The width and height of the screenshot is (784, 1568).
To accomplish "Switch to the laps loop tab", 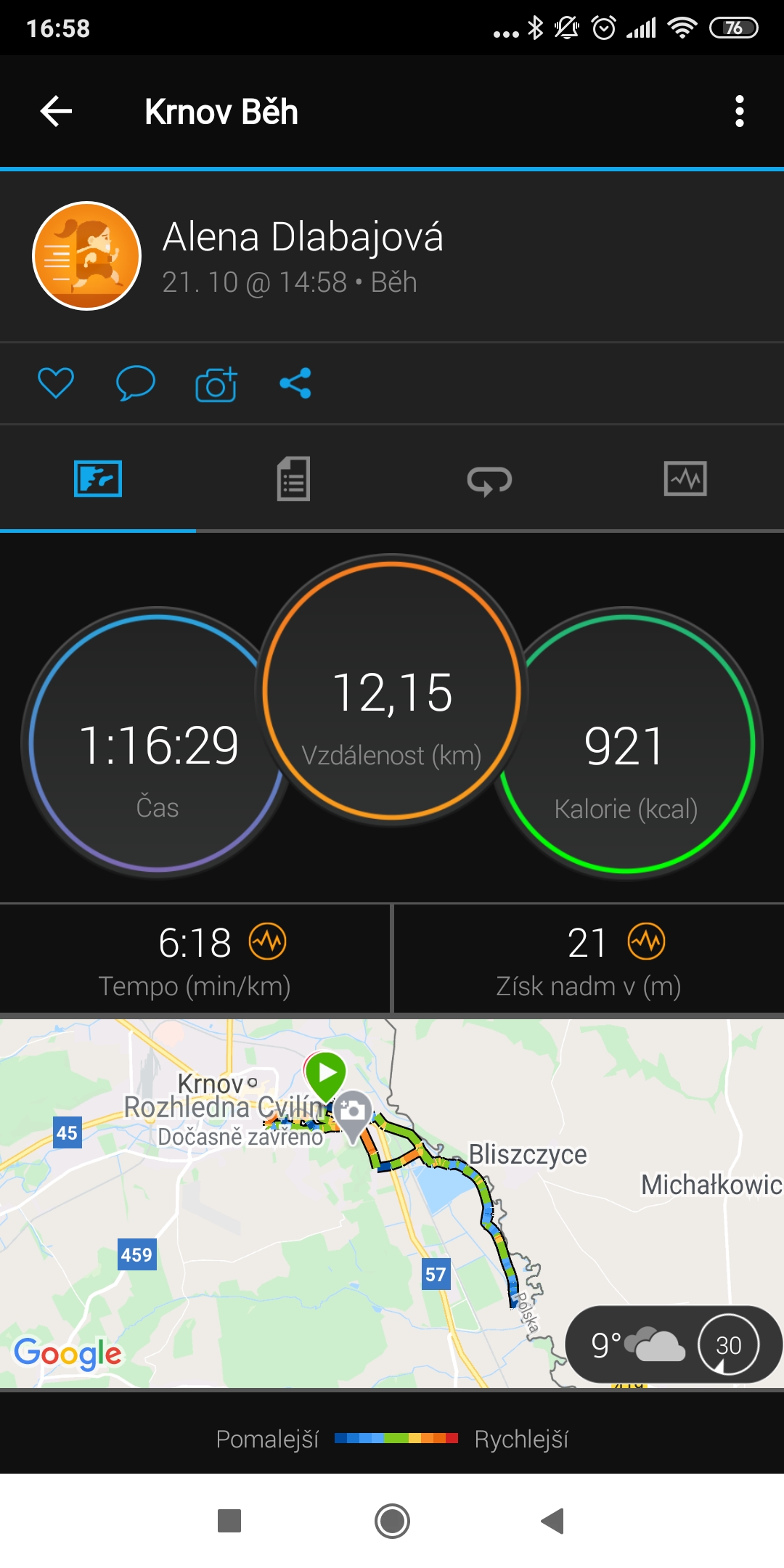I will pyautogui.click(x=489, y=480).
